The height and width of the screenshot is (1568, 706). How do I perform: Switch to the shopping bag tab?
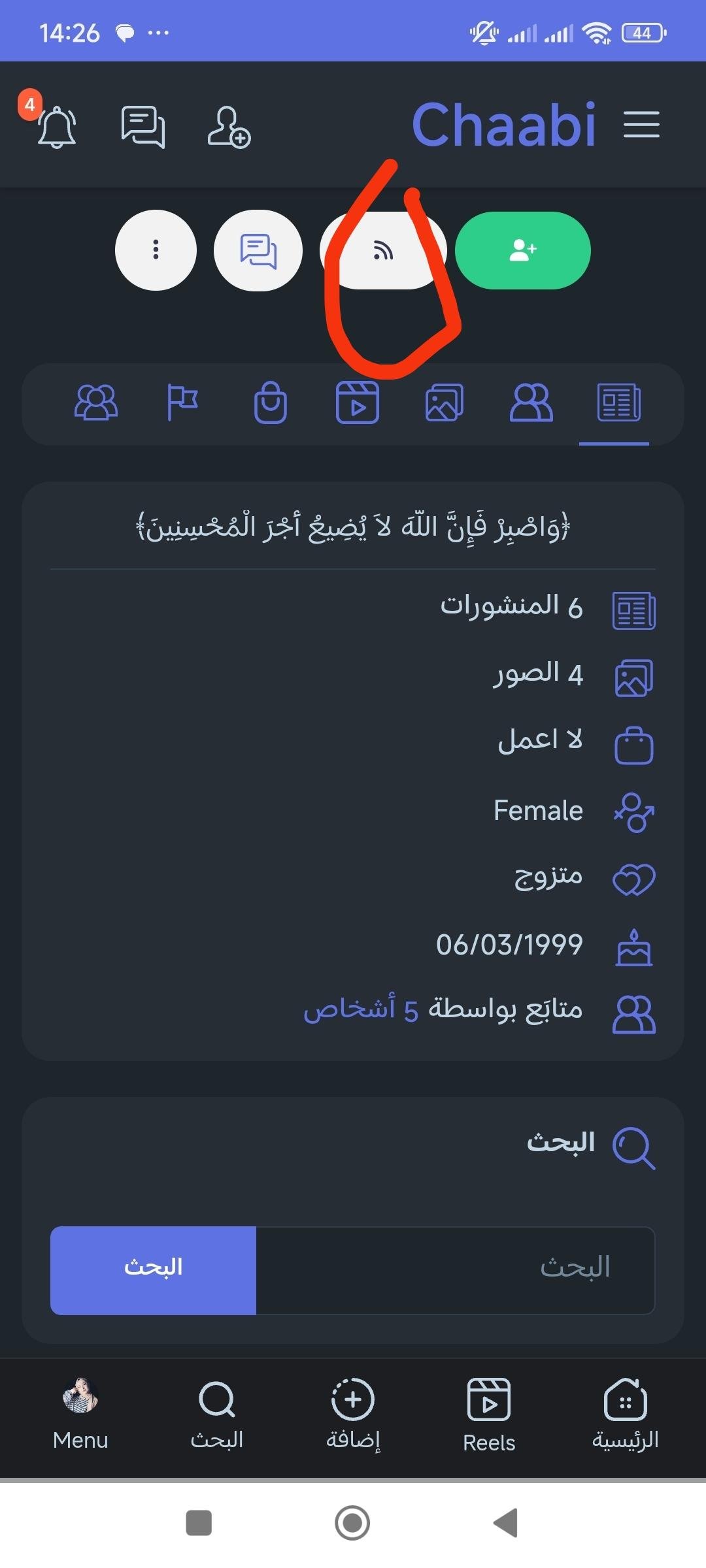point(270,402)
